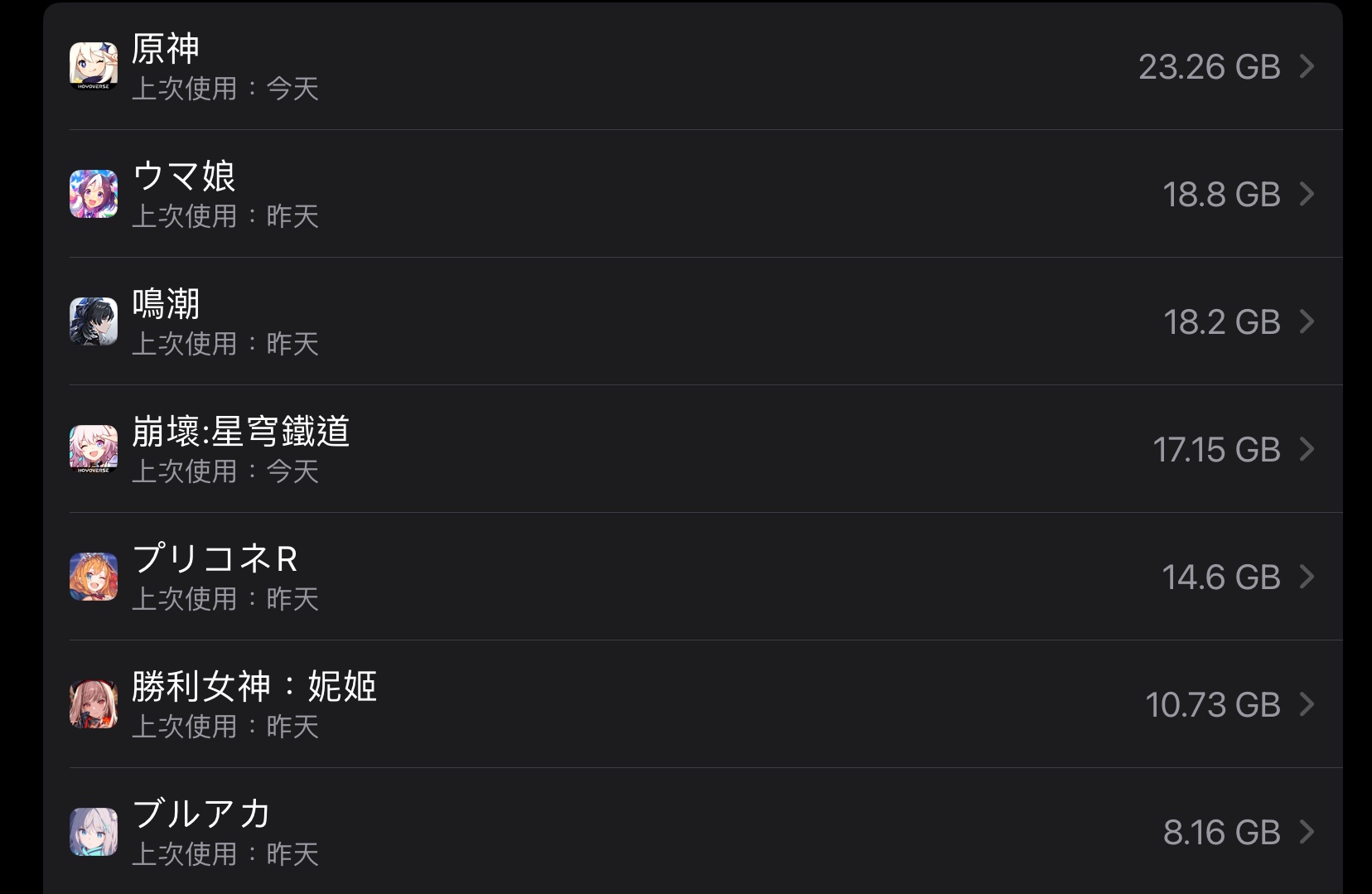Select the 崩壞:星穹鐵道 row
Viewport: 1372px width, 894px height.
click(692, 450)
